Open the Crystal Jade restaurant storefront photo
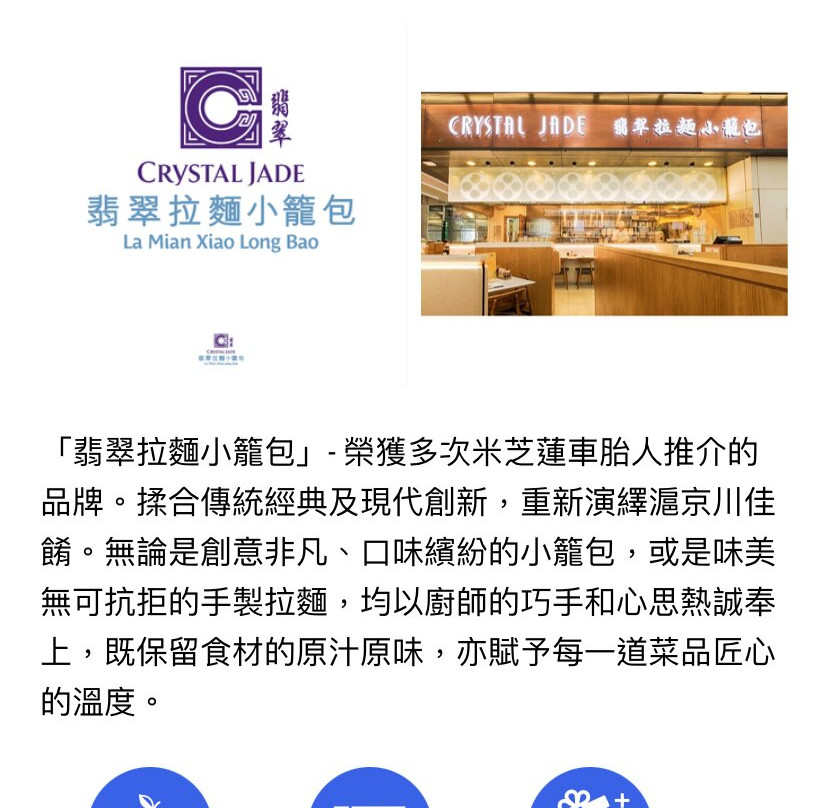The height and width of the screenshot is (808, 828). tap(604, 204)
